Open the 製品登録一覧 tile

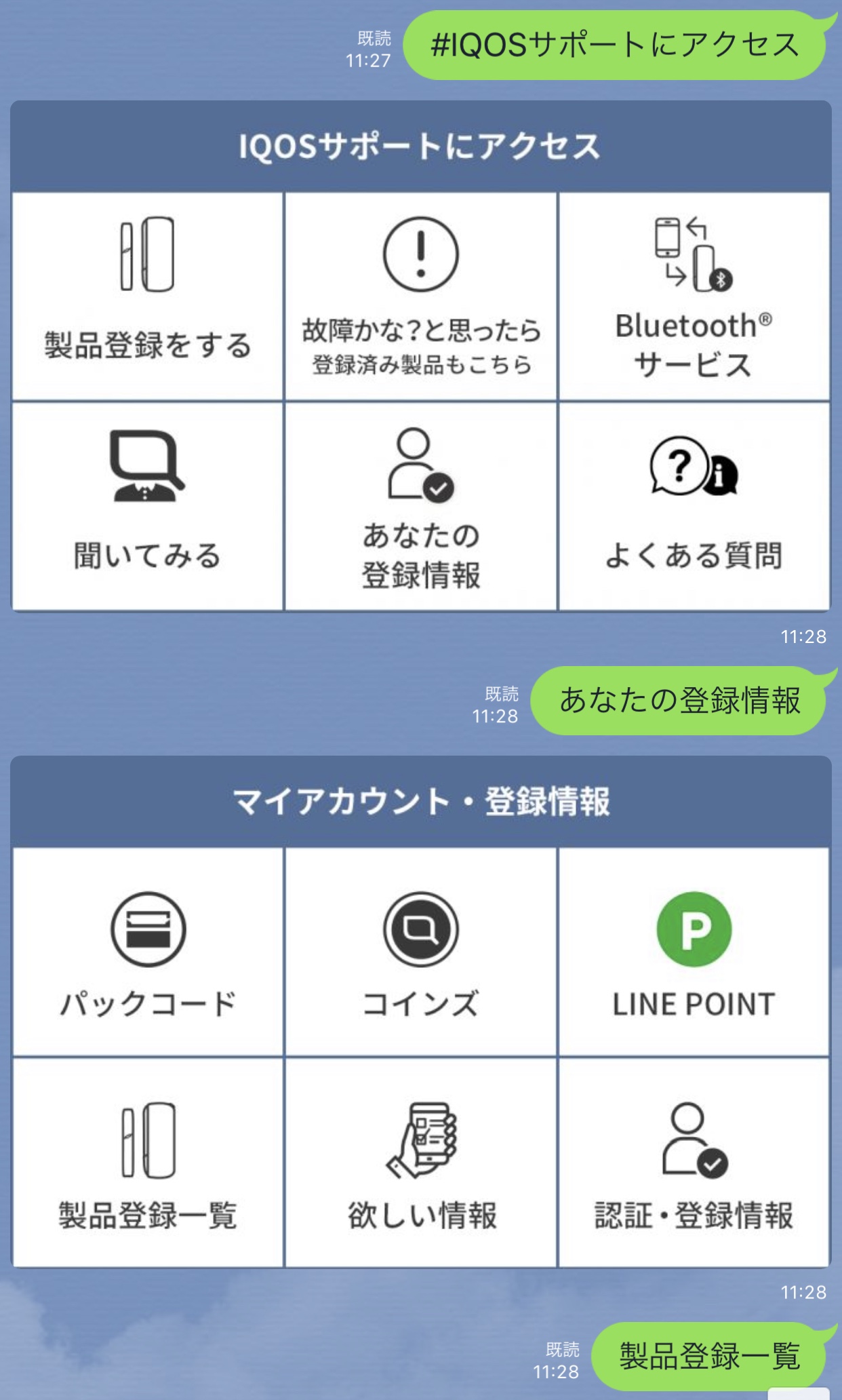(147, 1163)
